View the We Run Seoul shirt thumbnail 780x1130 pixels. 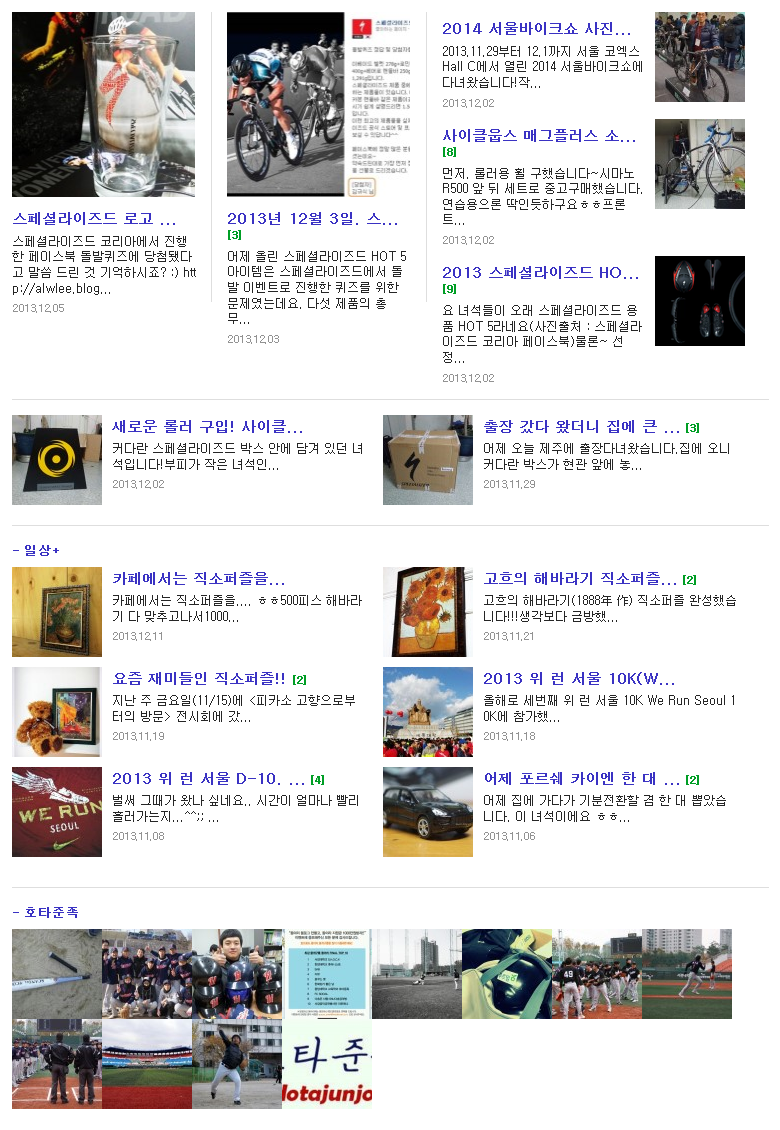57,812
